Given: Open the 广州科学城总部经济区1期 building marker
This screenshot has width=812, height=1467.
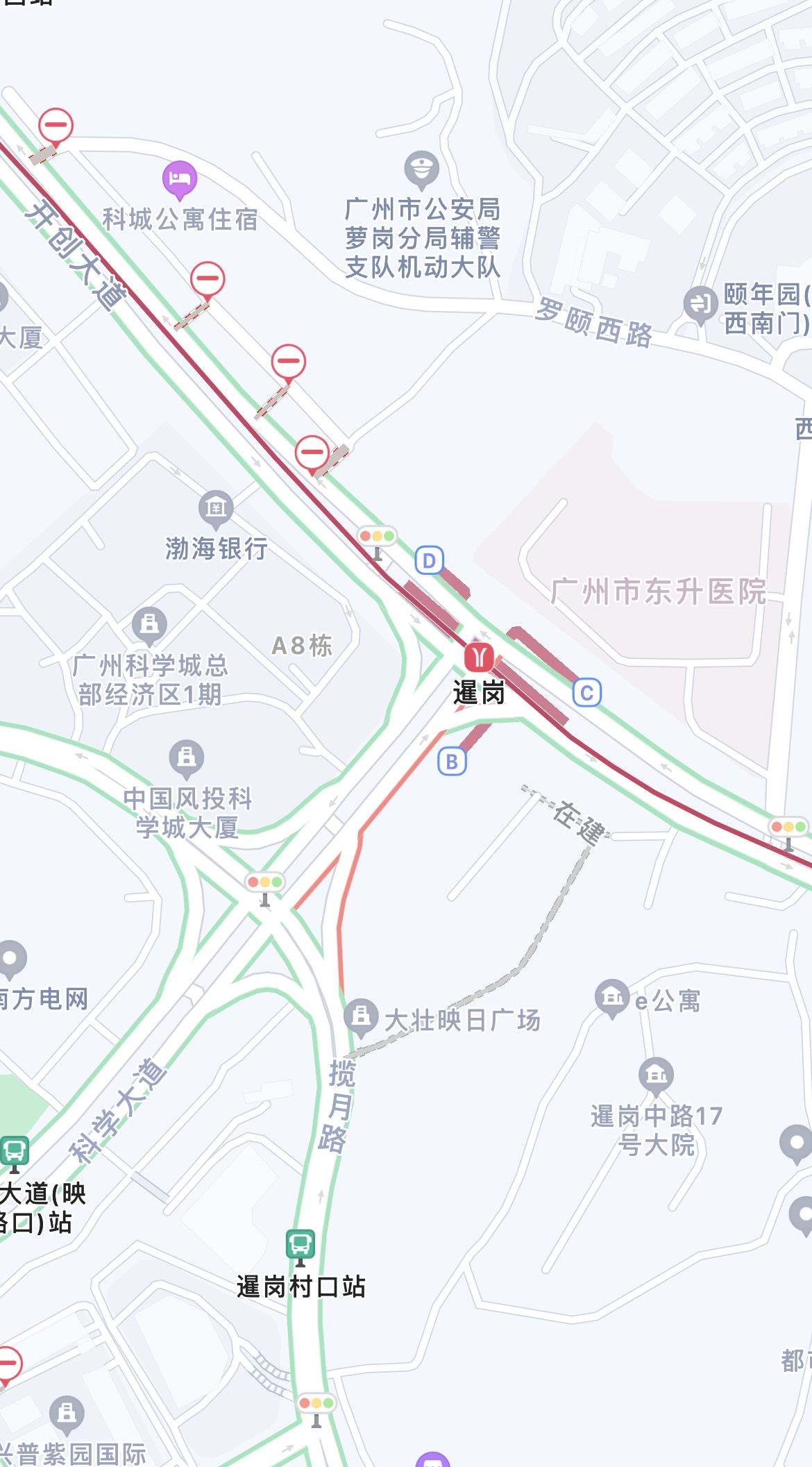Looking at the screenshot, I should 150,623.
